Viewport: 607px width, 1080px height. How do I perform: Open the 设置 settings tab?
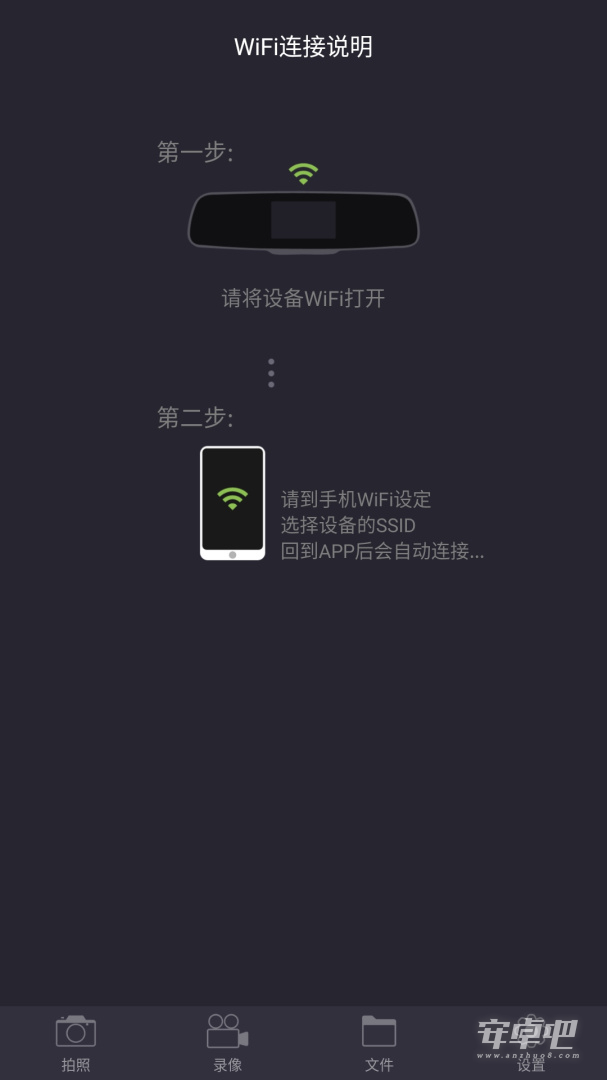531,1043
